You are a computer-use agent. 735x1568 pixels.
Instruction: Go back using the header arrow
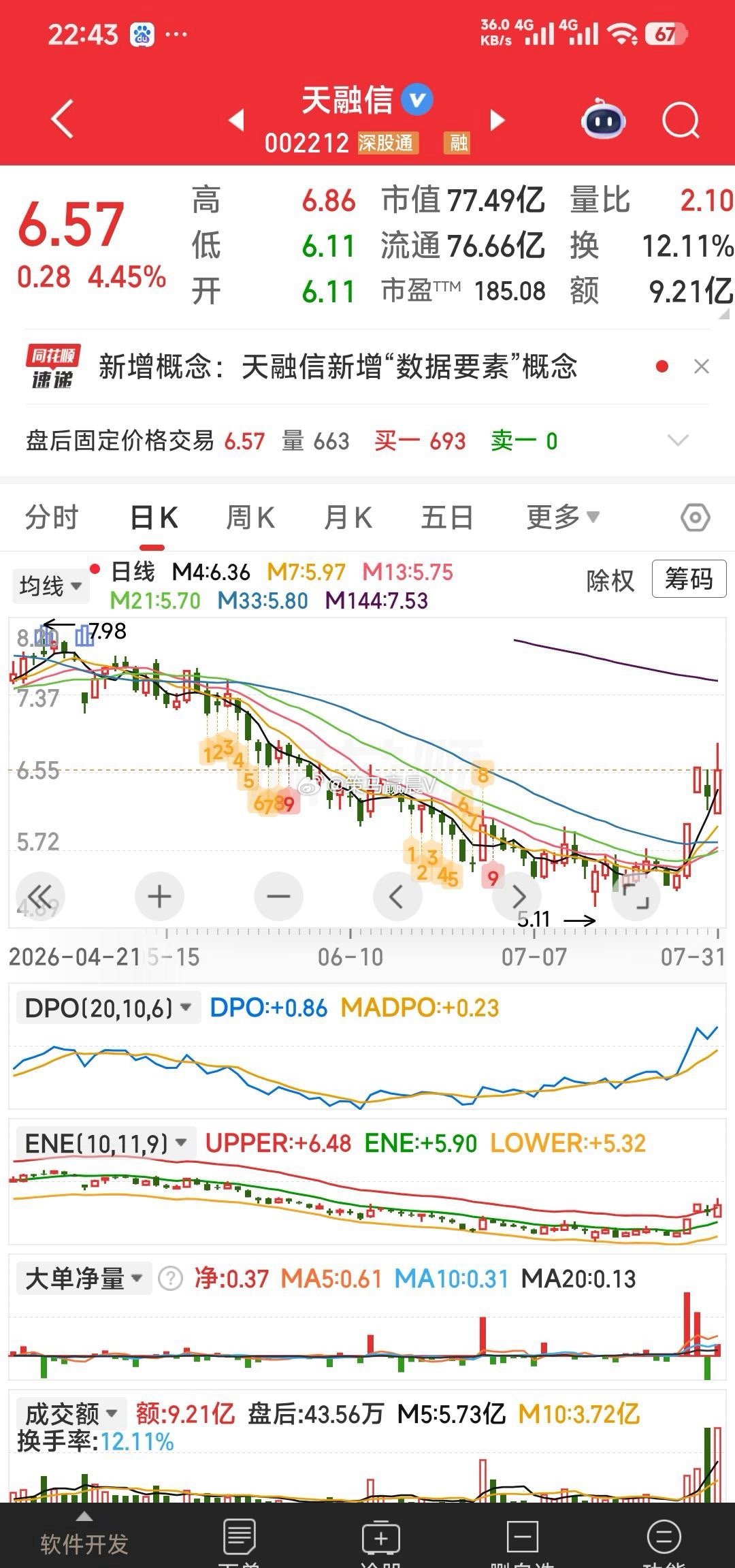pyautogui.click(x=62, y=120)
